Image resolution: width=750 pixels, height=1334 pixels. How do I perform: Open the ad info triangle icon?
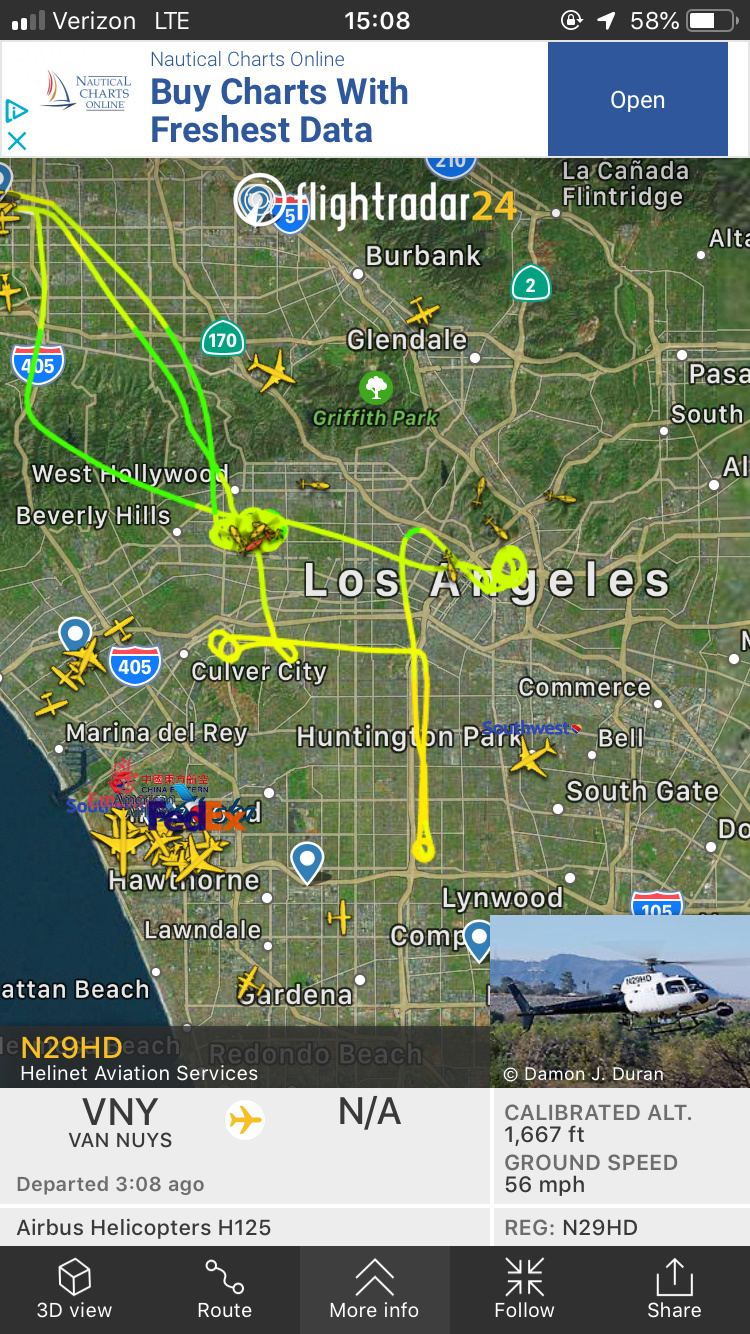point(16,110)
